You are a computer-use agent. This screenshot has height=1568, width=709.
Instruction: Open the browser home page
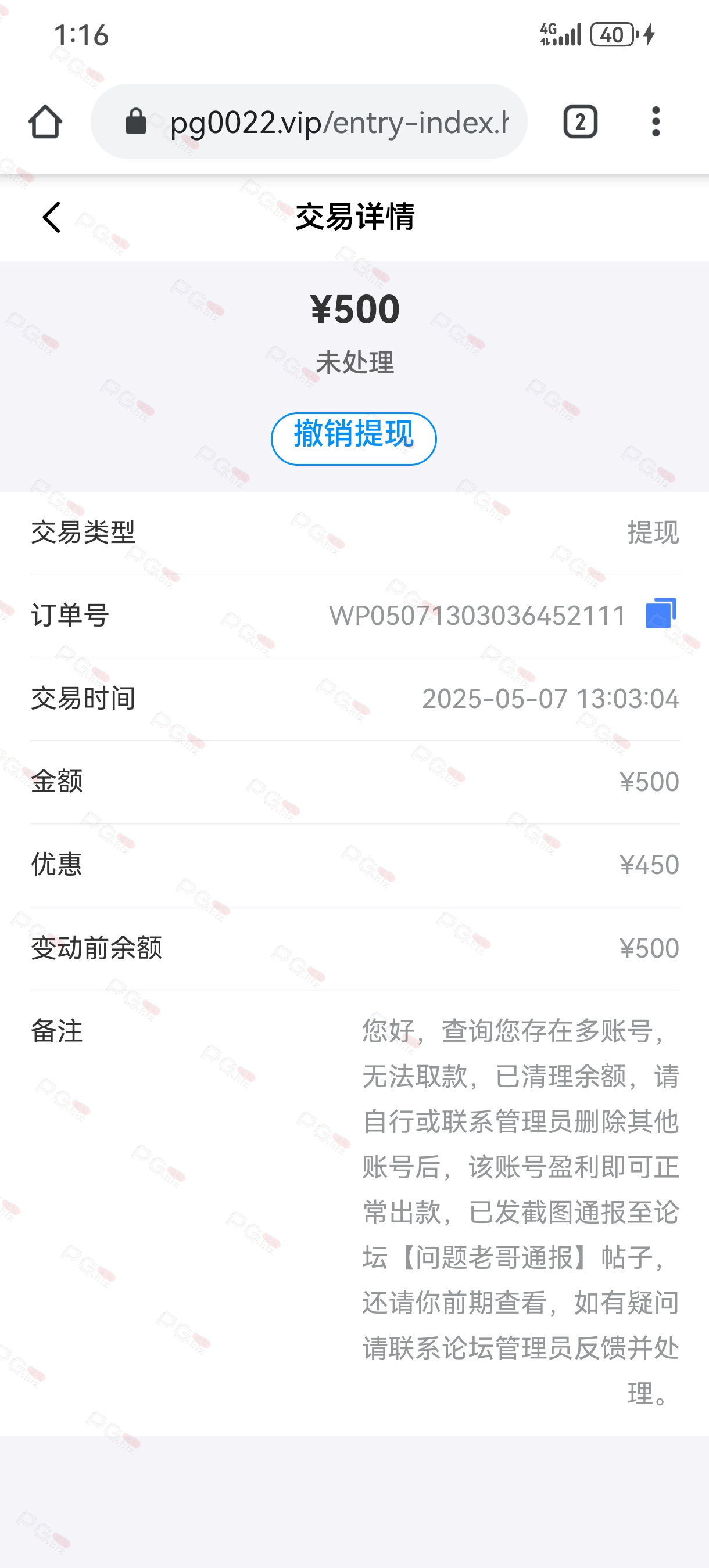(45, 122)
